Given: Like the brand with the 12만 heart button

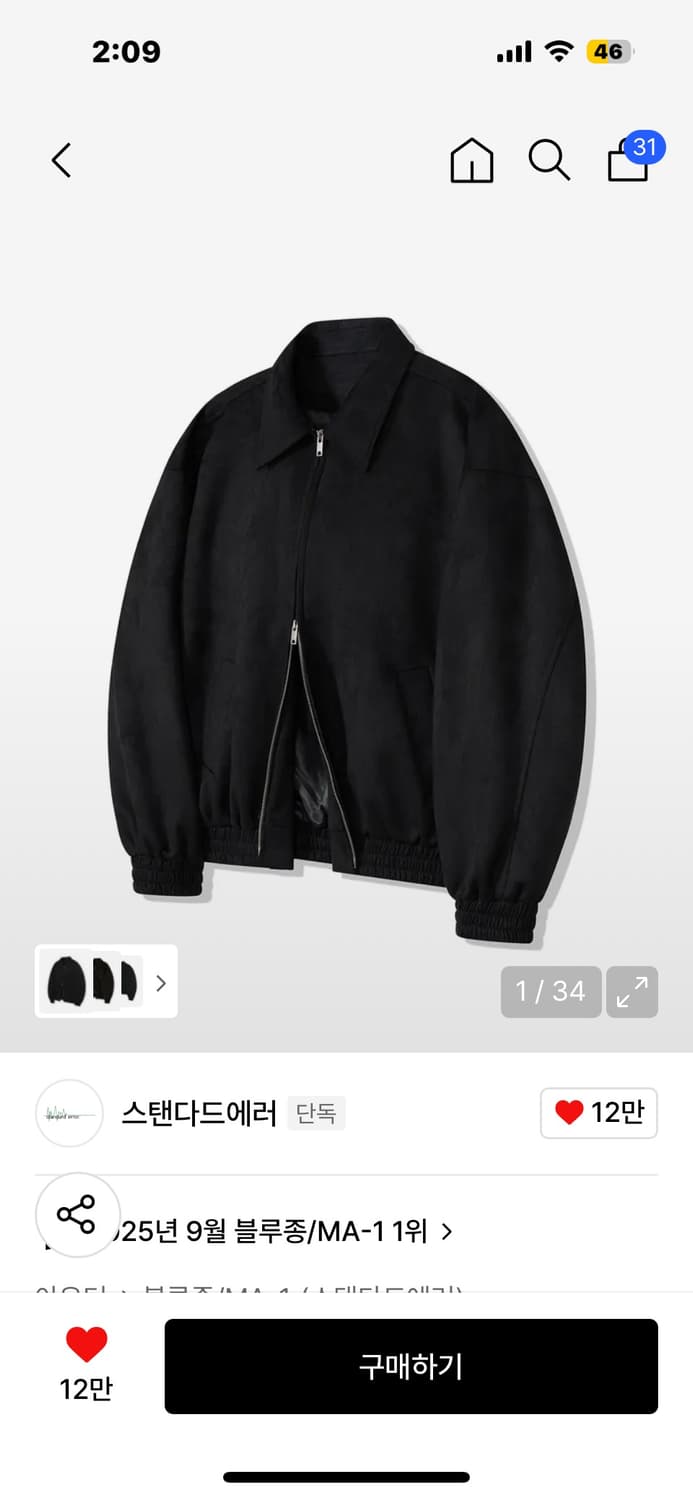Looking at the screenshot, I should [x=598, y=1113].
